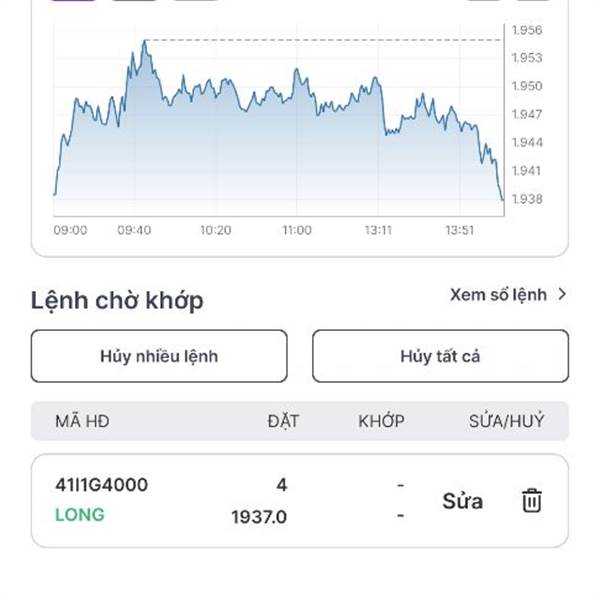The width and height of the screenshot is (600, 600).
Task: Cancel all orders with Hủy tất cả
Action: 440,356
